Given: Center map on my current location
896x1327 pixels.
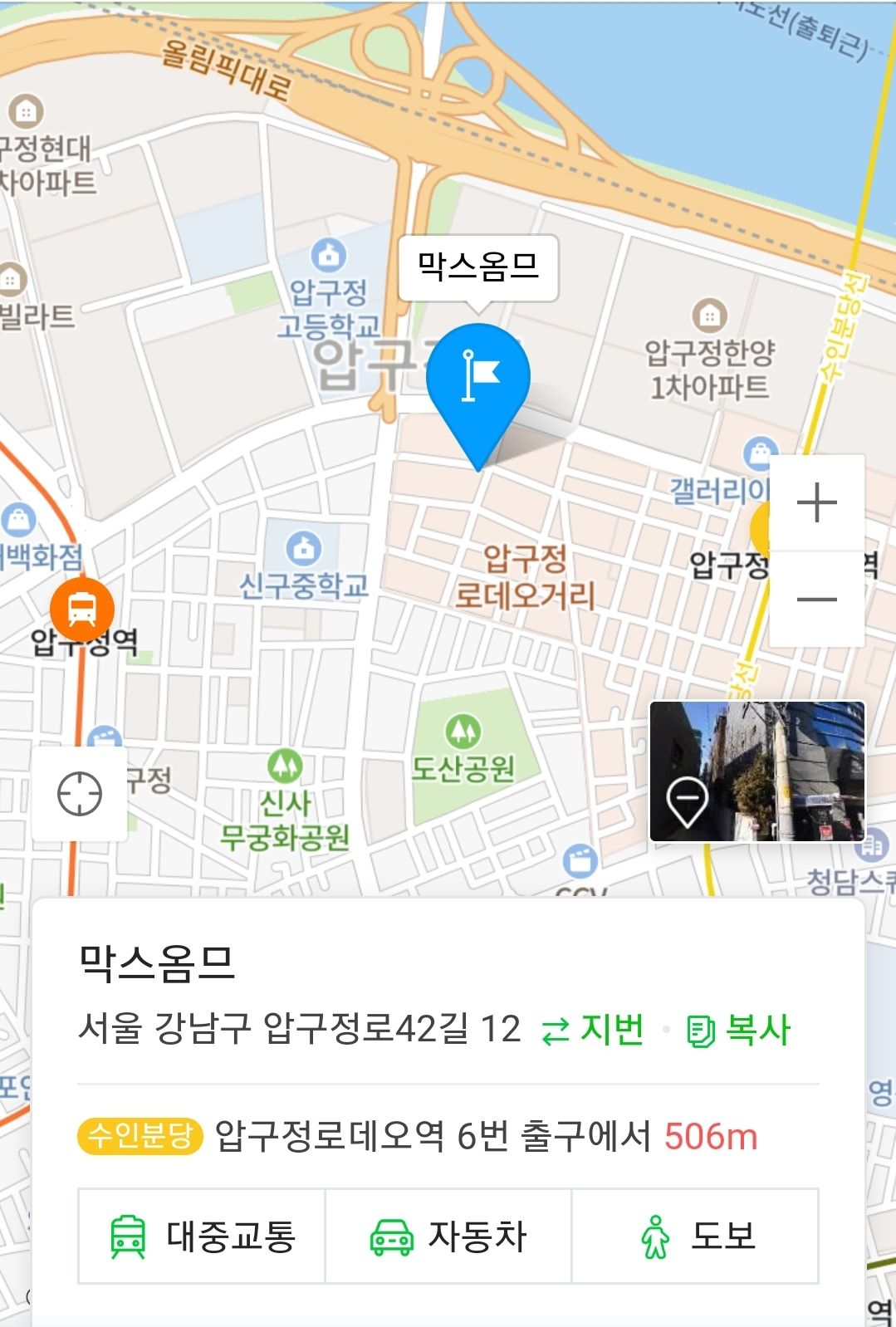Looking at the screenshot, I should [x=80, y=794].
